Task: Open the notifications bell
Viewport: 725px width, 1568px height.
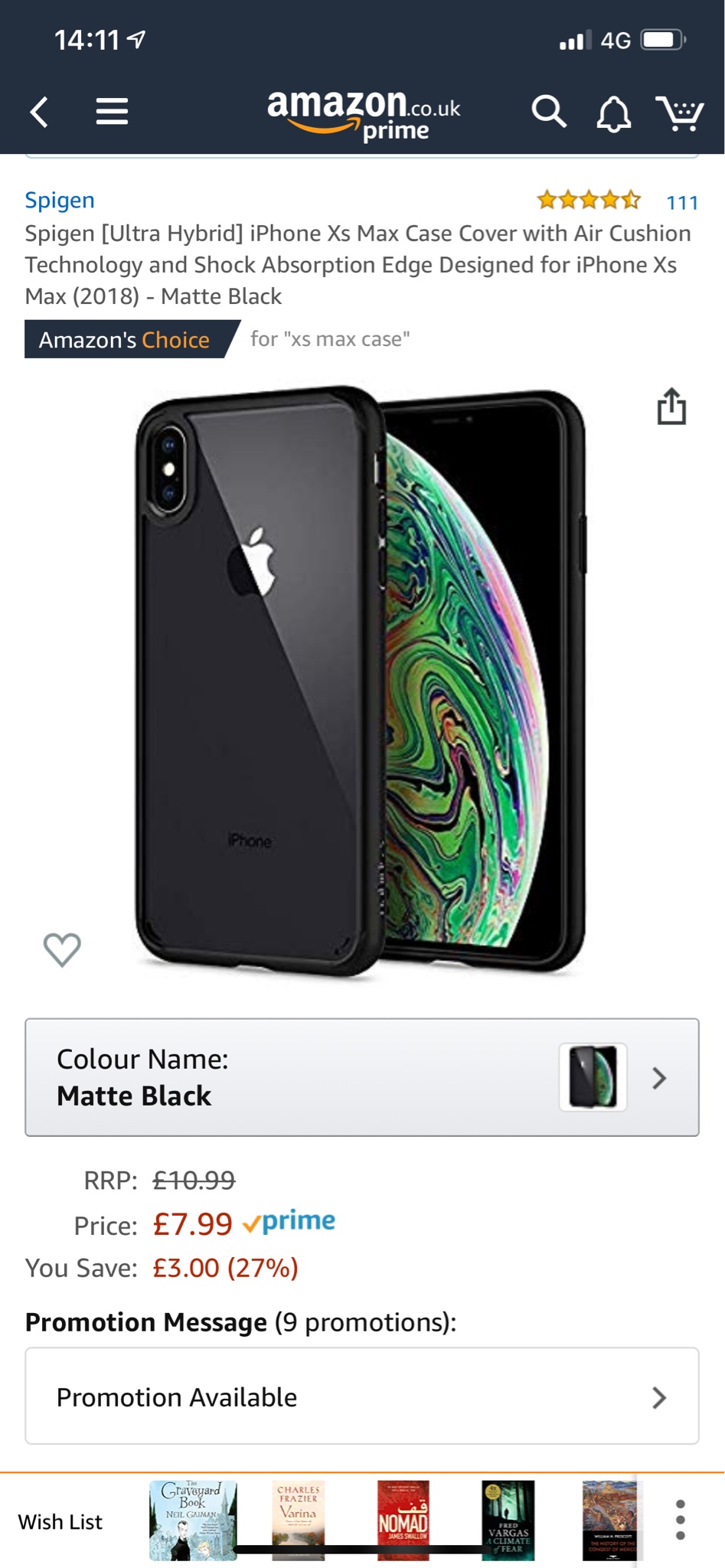Action: tap(613, 113)
